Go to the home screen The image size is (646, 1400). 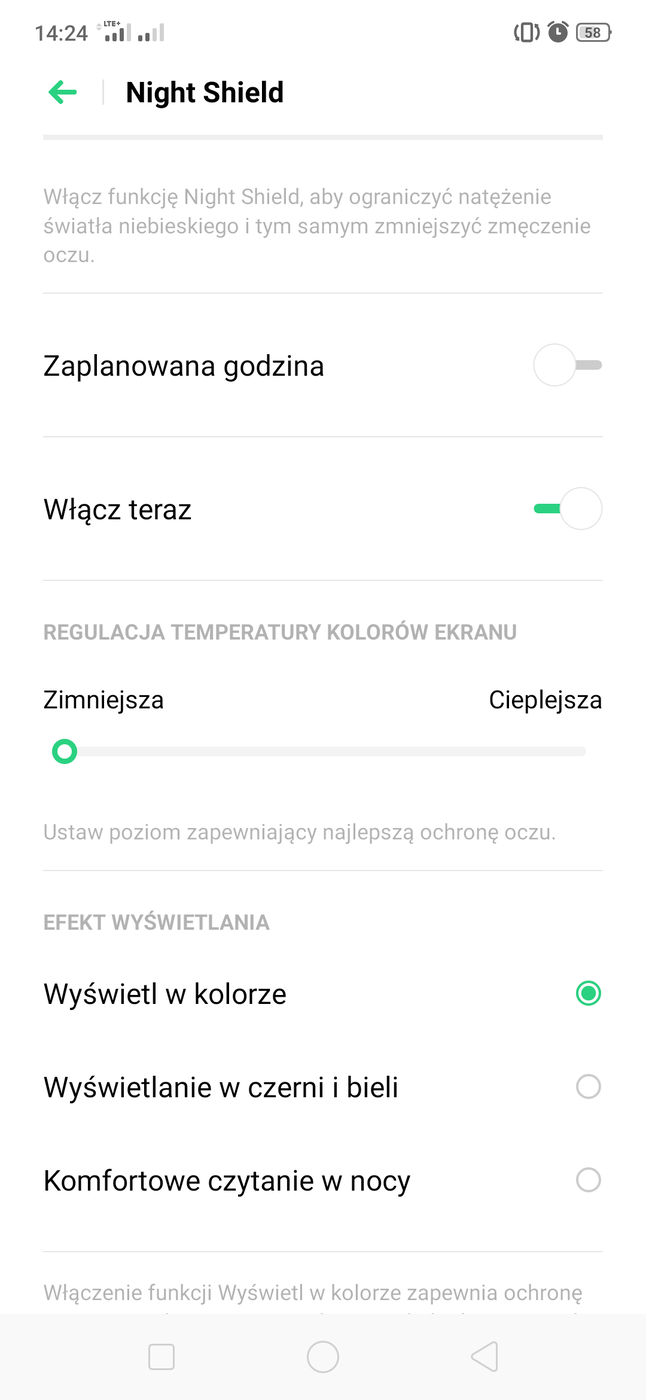[x=323, y=1357]
